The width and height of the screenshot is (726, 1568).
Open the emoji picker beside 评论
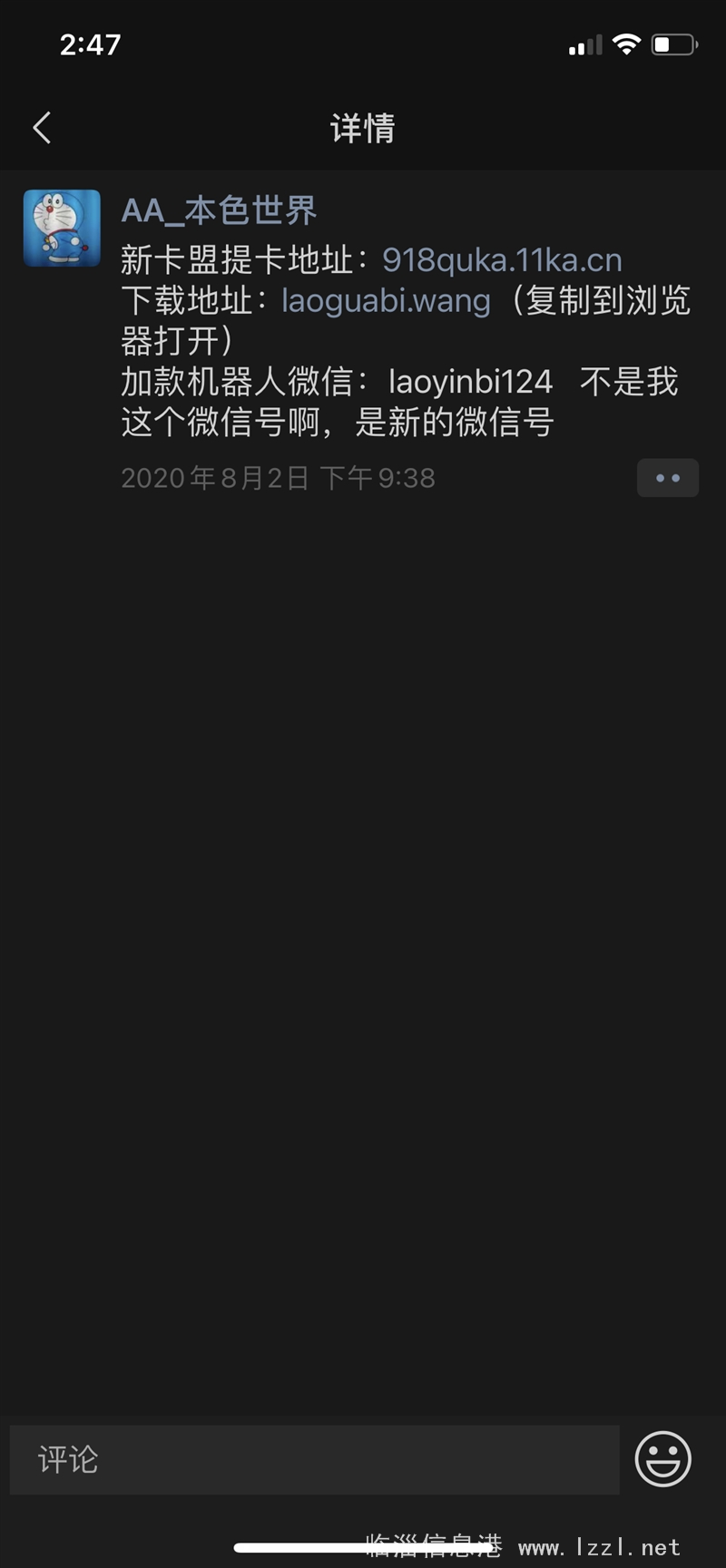point(663,1459)
